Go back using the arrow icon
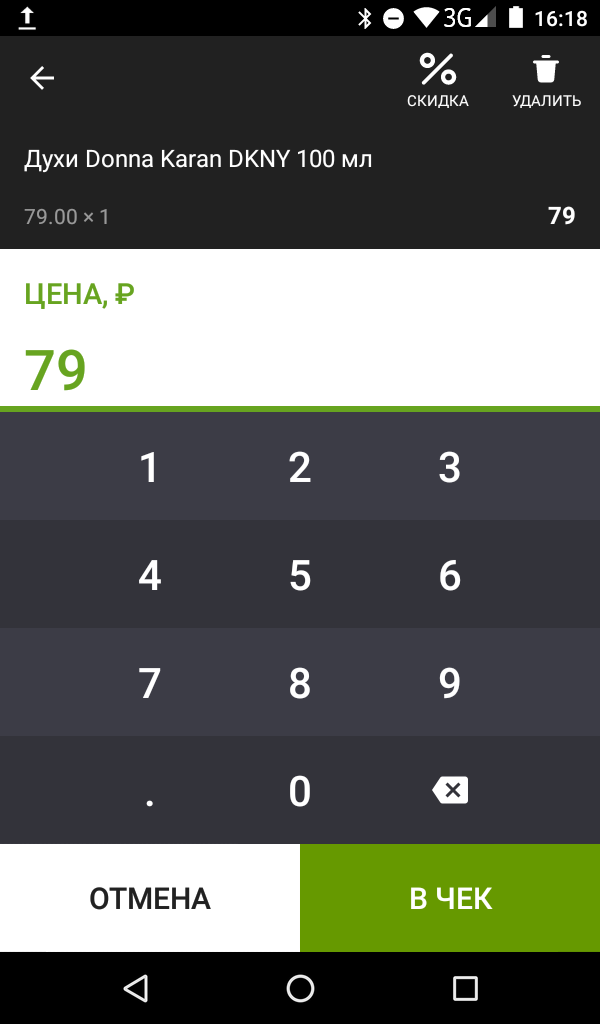The image size is (600, 1024). click(42, 78)
